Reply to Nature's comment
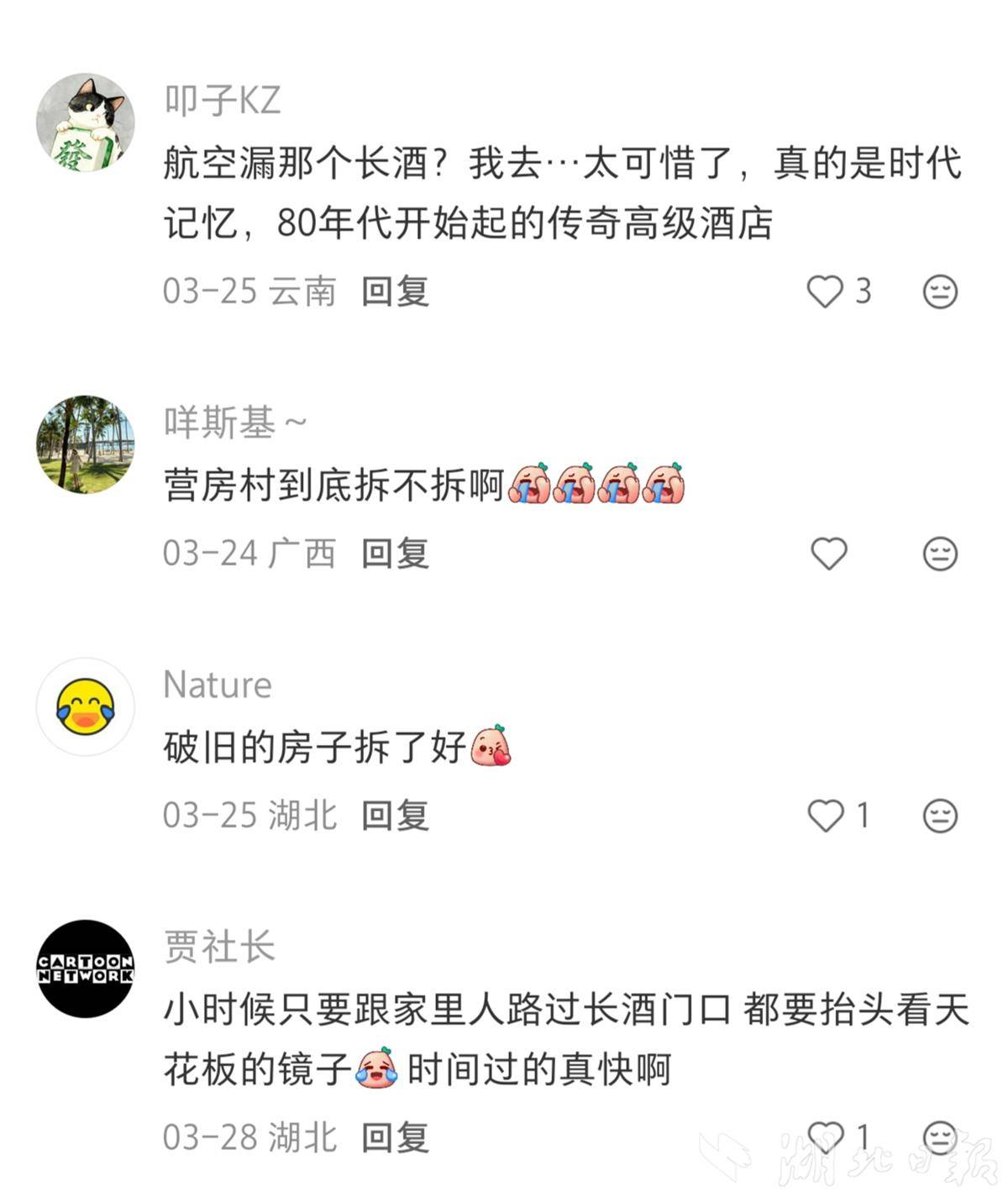Viewport: 1008px width, 1197px height. (x=395, y=816)
